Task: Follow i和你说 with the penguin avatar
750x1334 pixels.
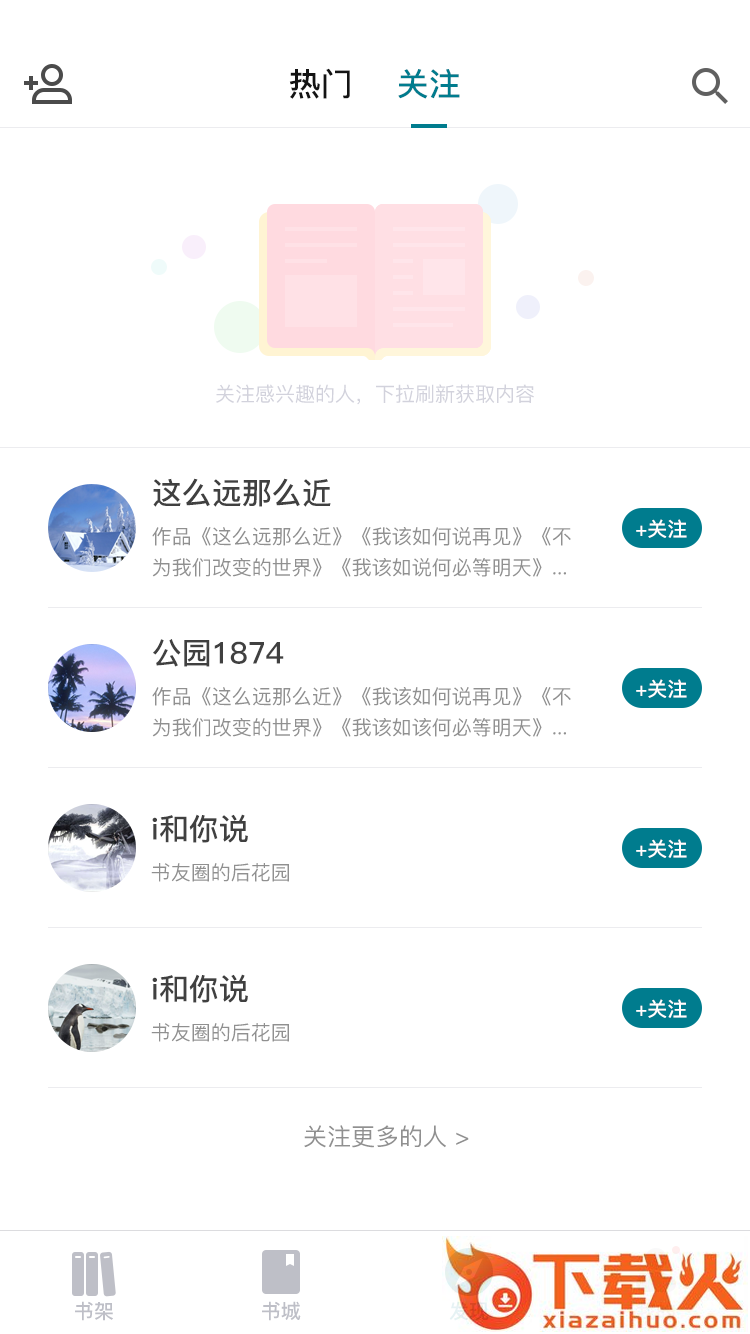Action: click(x=661, y=1009)
